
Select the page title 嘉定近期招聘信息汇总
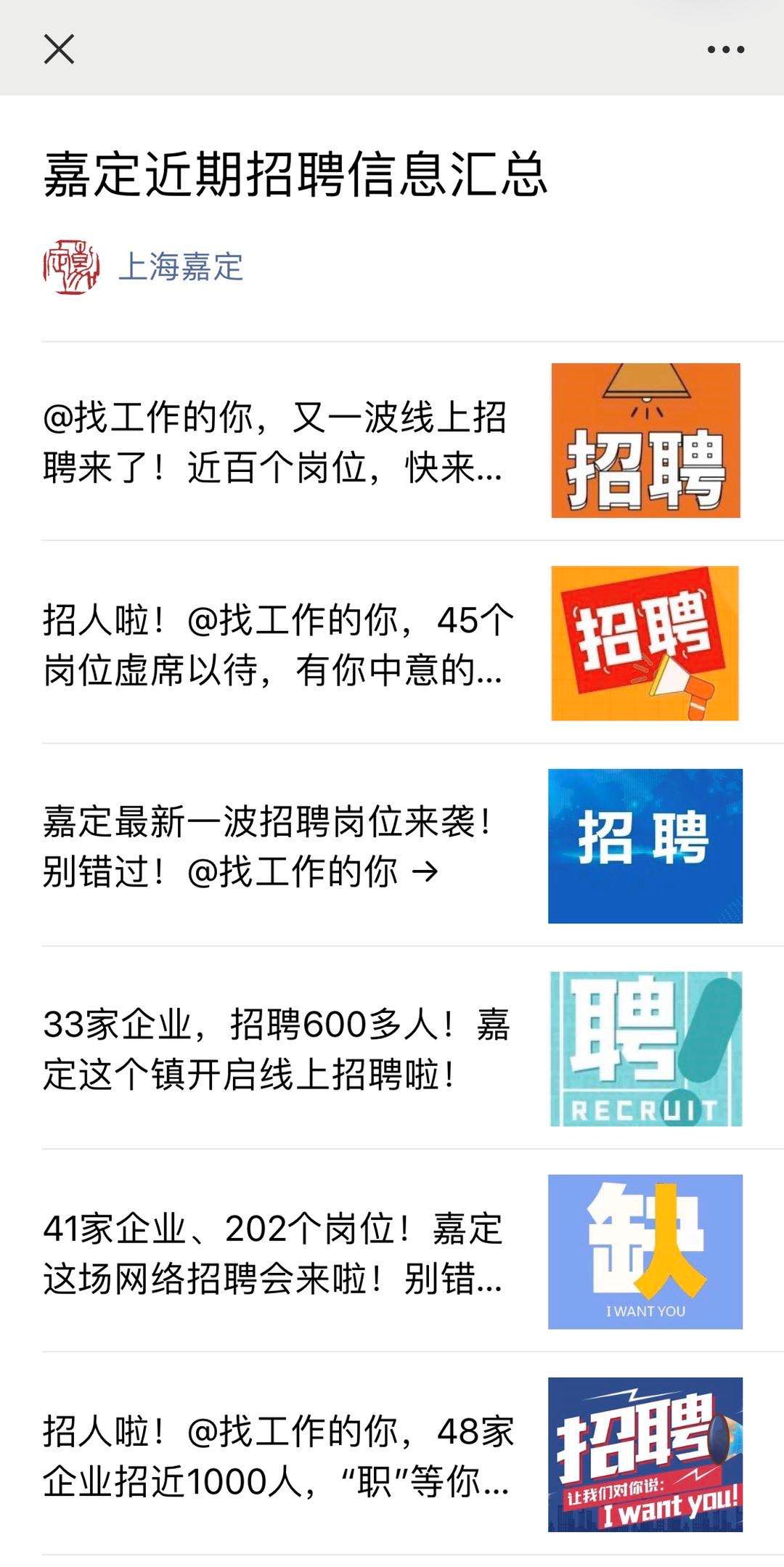[298, 173]
